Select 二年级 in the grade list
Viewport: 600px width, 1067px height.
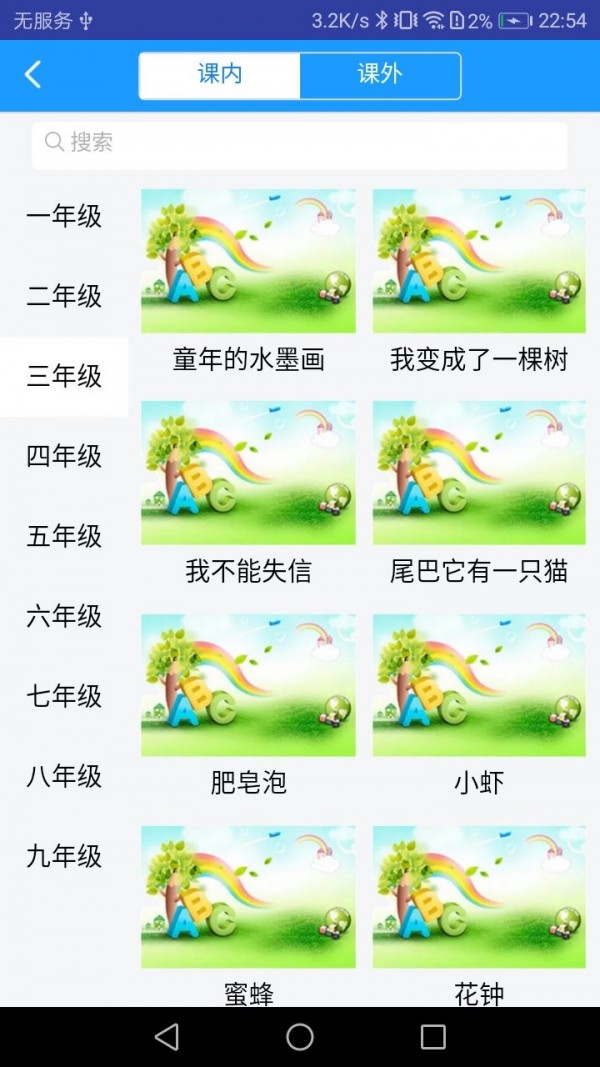click(64, 296)
